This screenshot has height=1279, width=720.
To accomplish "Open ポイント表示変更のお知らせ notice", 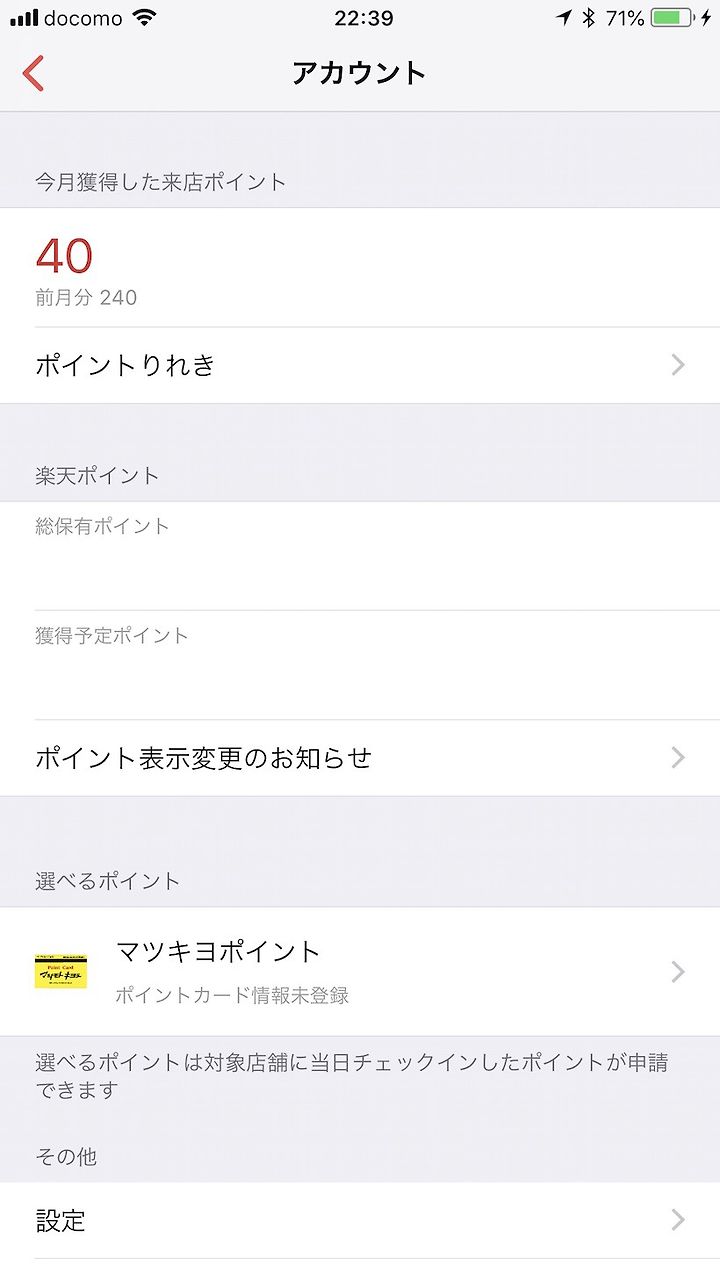I will tap(360, 758).
